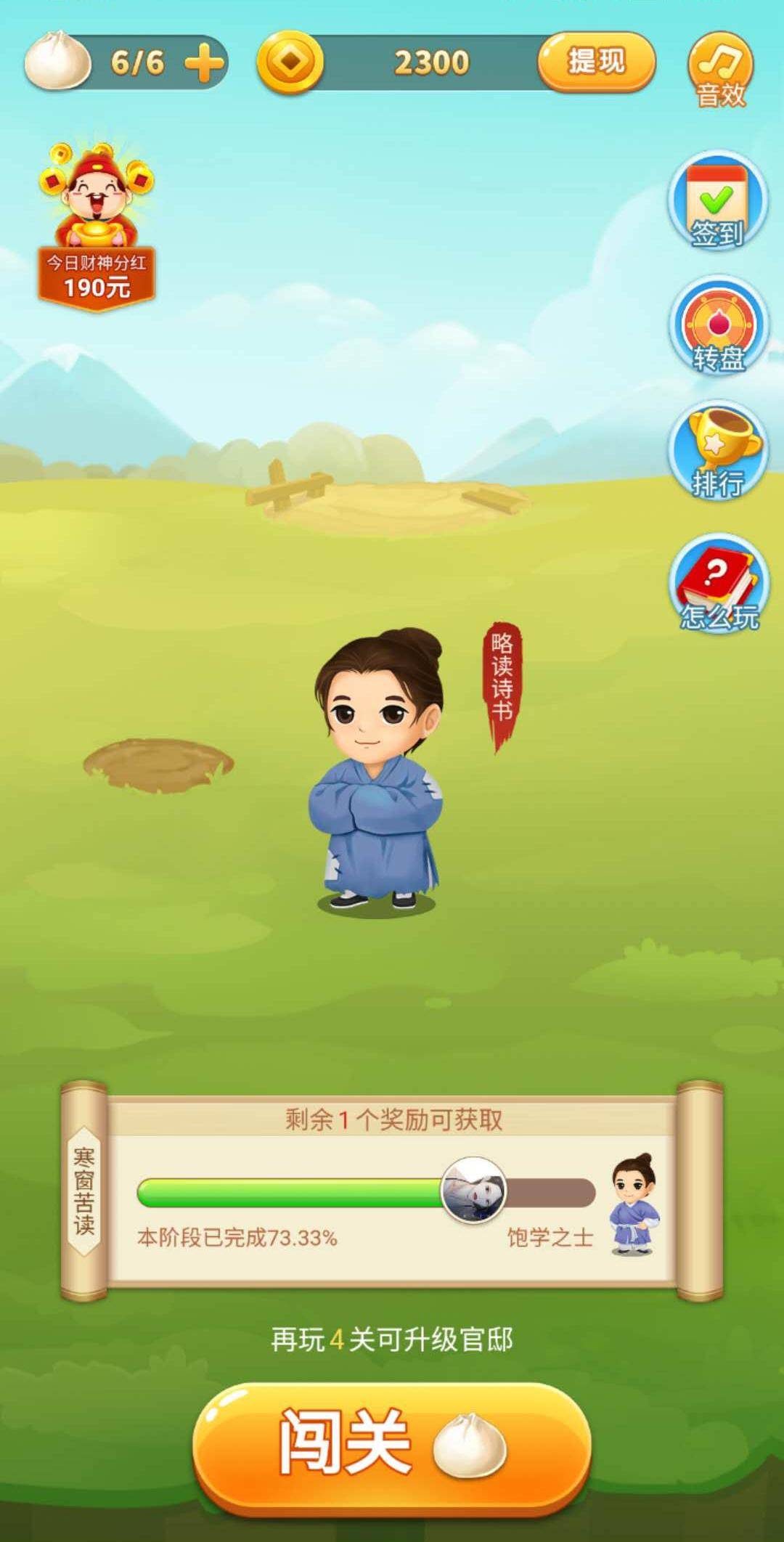Toggle the 音效 sound effects
Screen dimensions: 784x1542
tap(720, 70)
